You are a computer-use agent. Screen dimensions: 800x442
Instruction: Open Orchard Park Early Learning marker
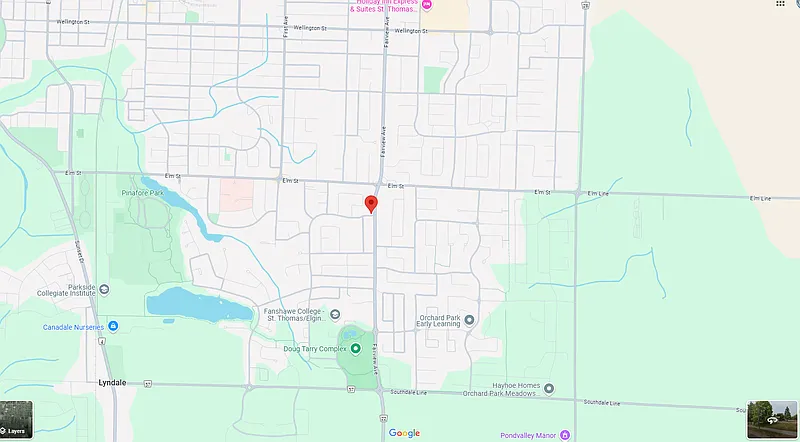pos(470,319)
